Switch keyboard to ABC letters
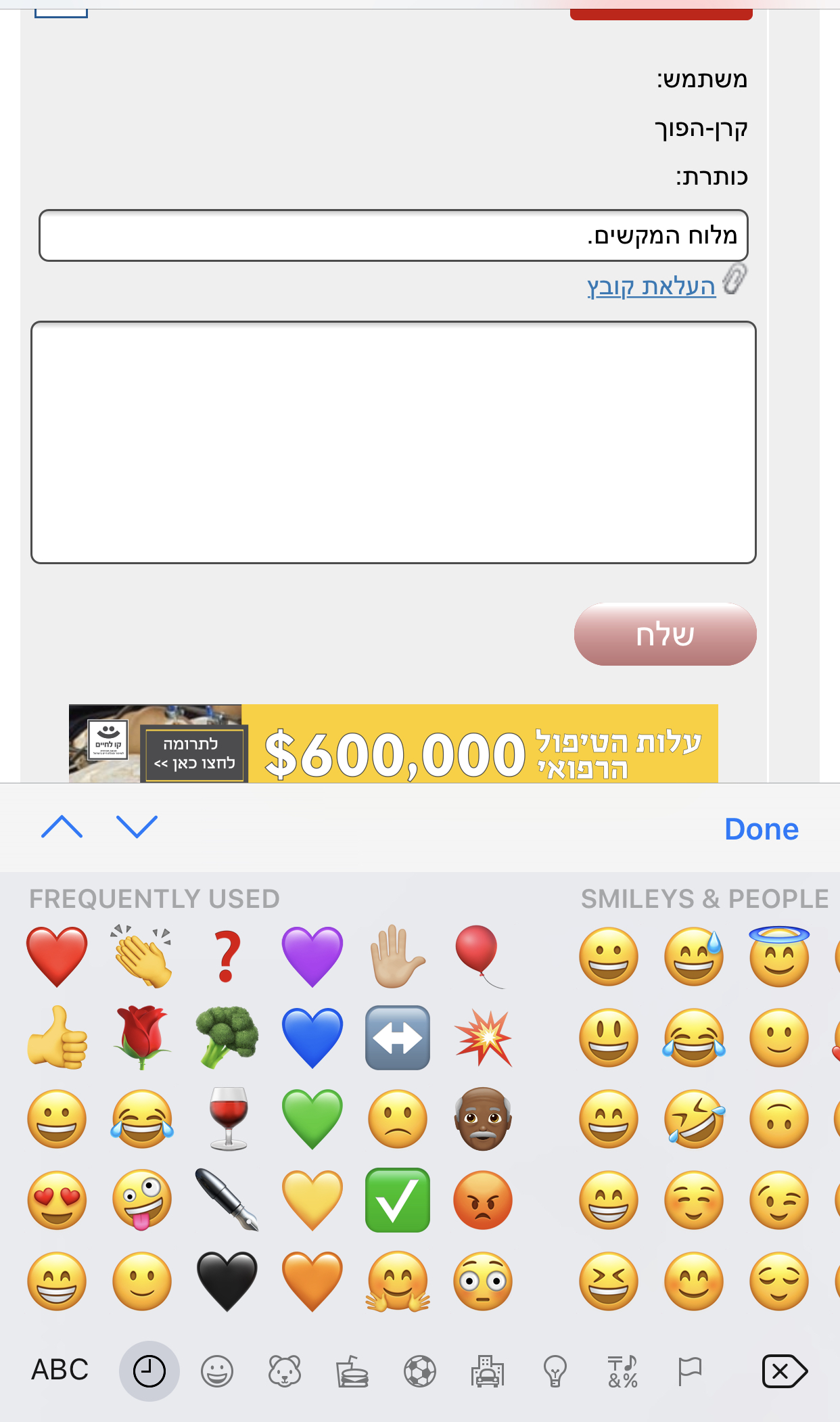 60,1371
